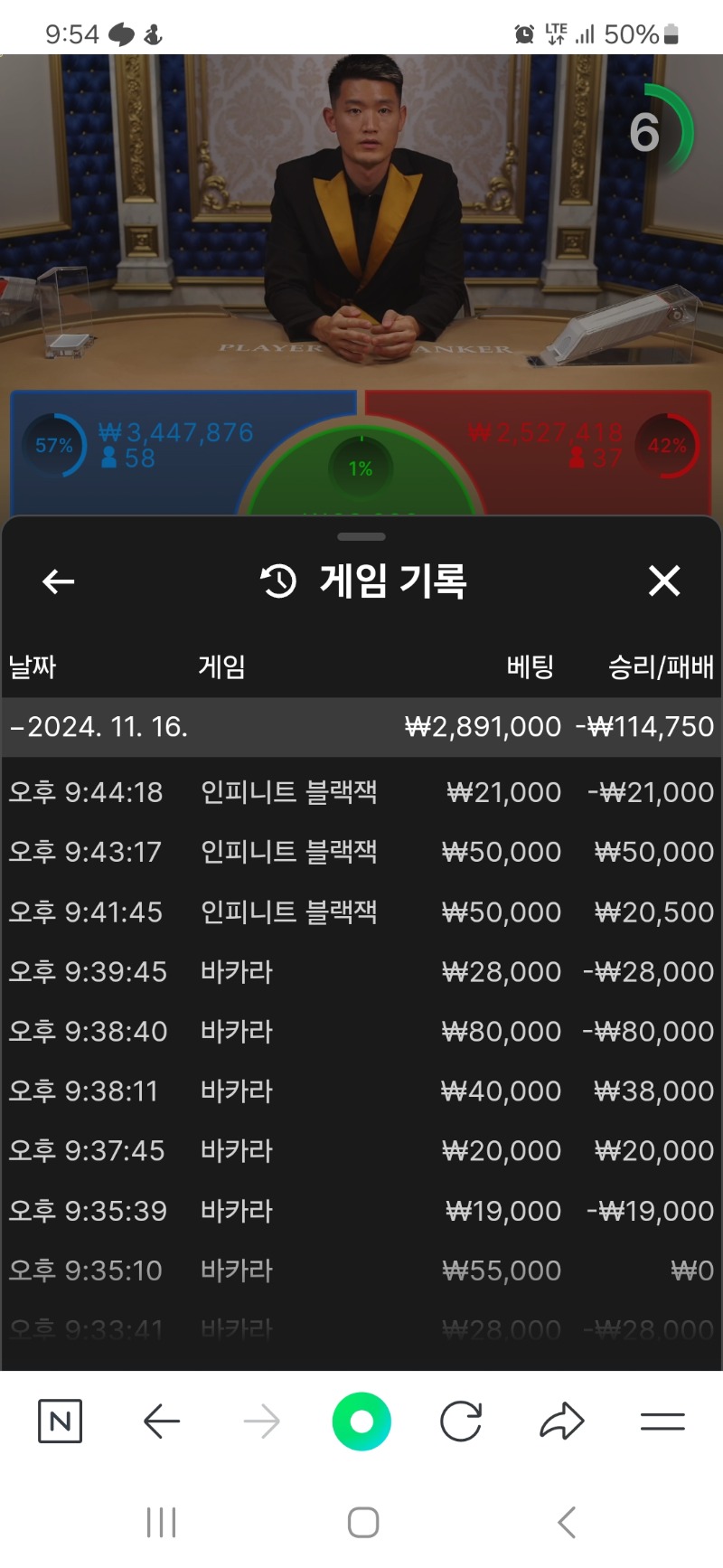Share this page
The height and width of the screenshot is (1568, 723).
pos(562,1422)
